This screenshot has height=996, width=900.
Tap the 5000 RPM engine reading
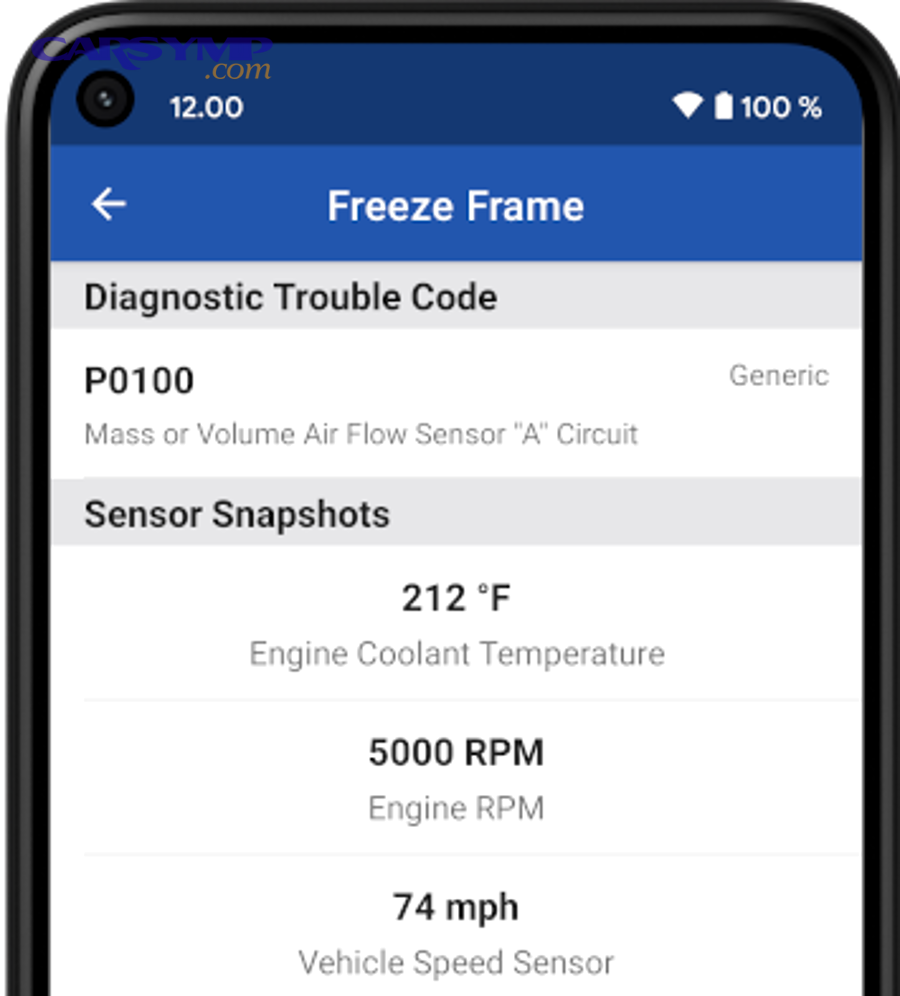[x=456, y=751]
